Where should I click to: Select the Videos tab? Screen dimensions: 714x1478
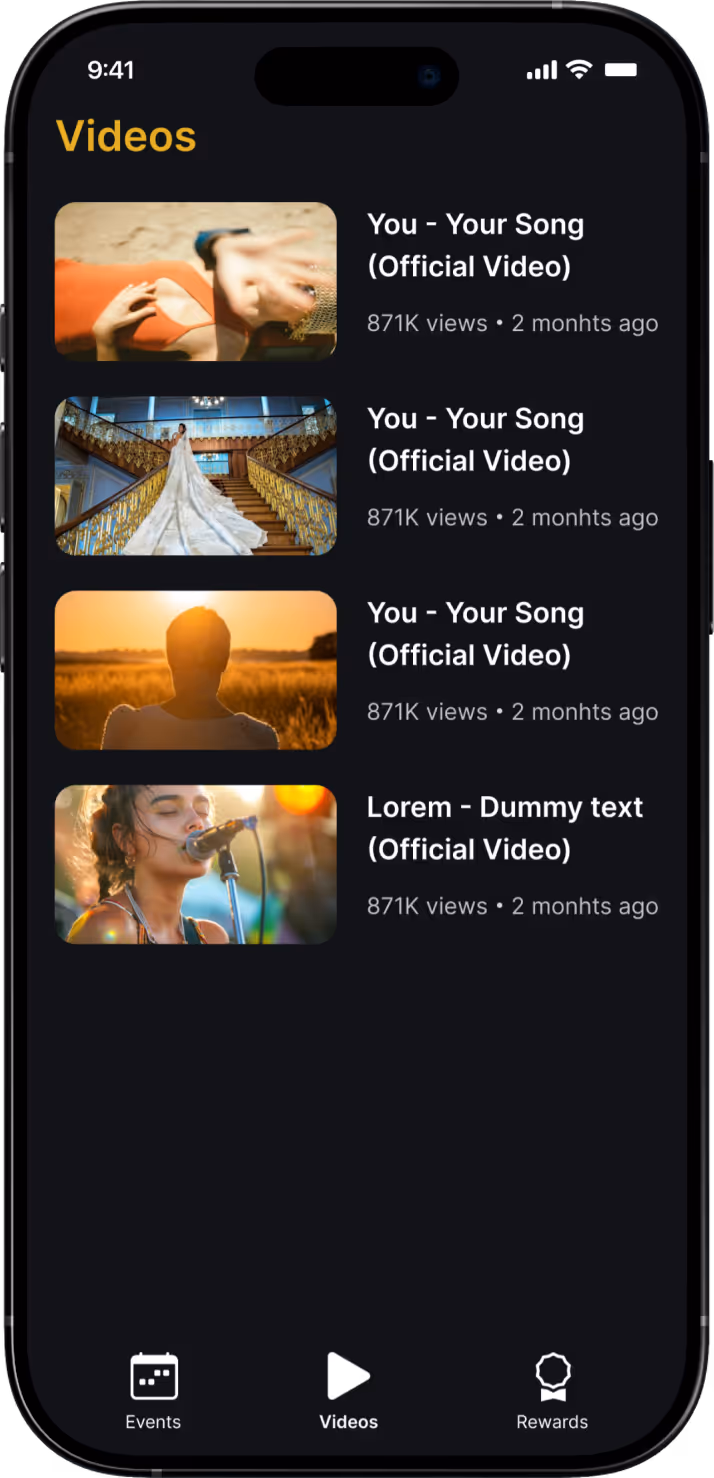coord(348,1390)
